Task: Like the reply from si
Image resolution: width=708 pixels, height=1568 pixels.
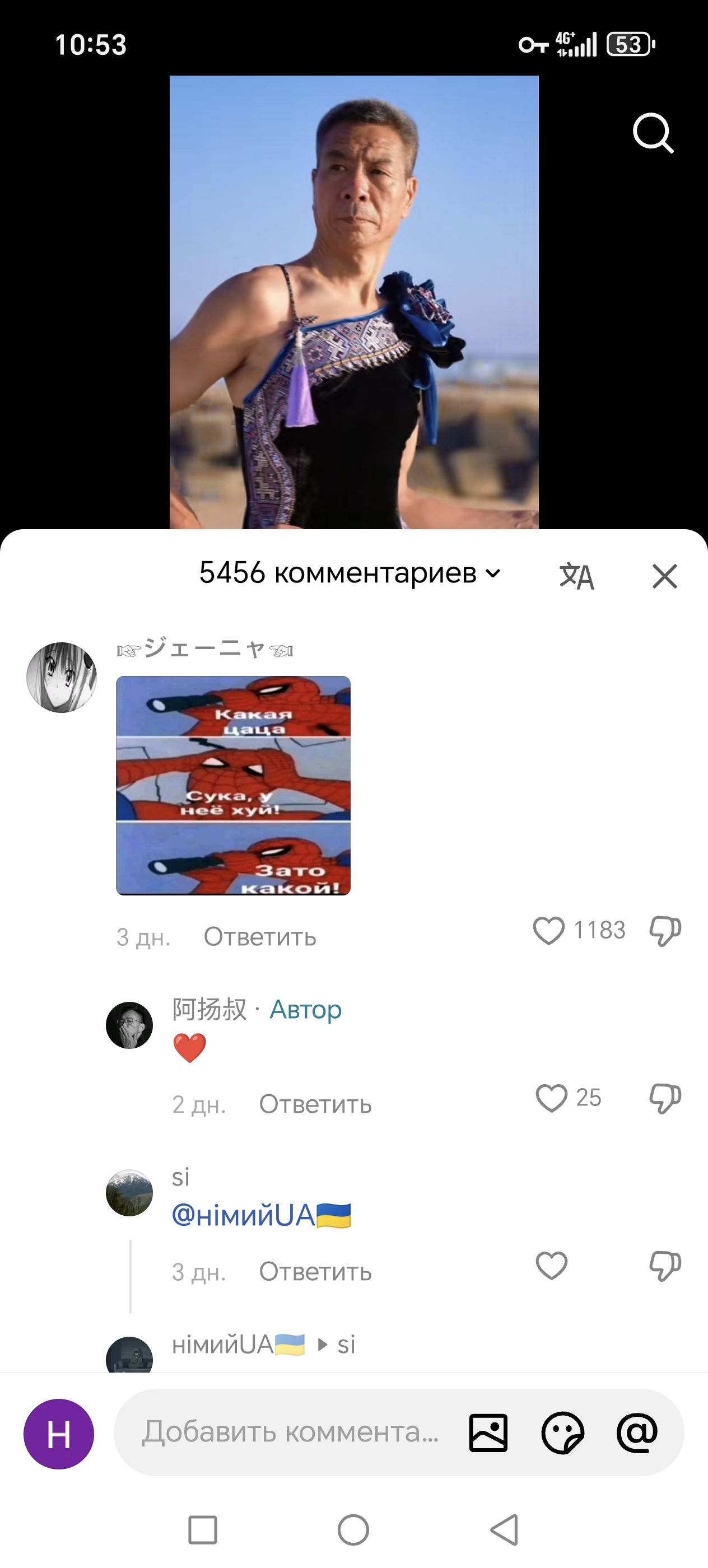Action: coord(552,1266)
